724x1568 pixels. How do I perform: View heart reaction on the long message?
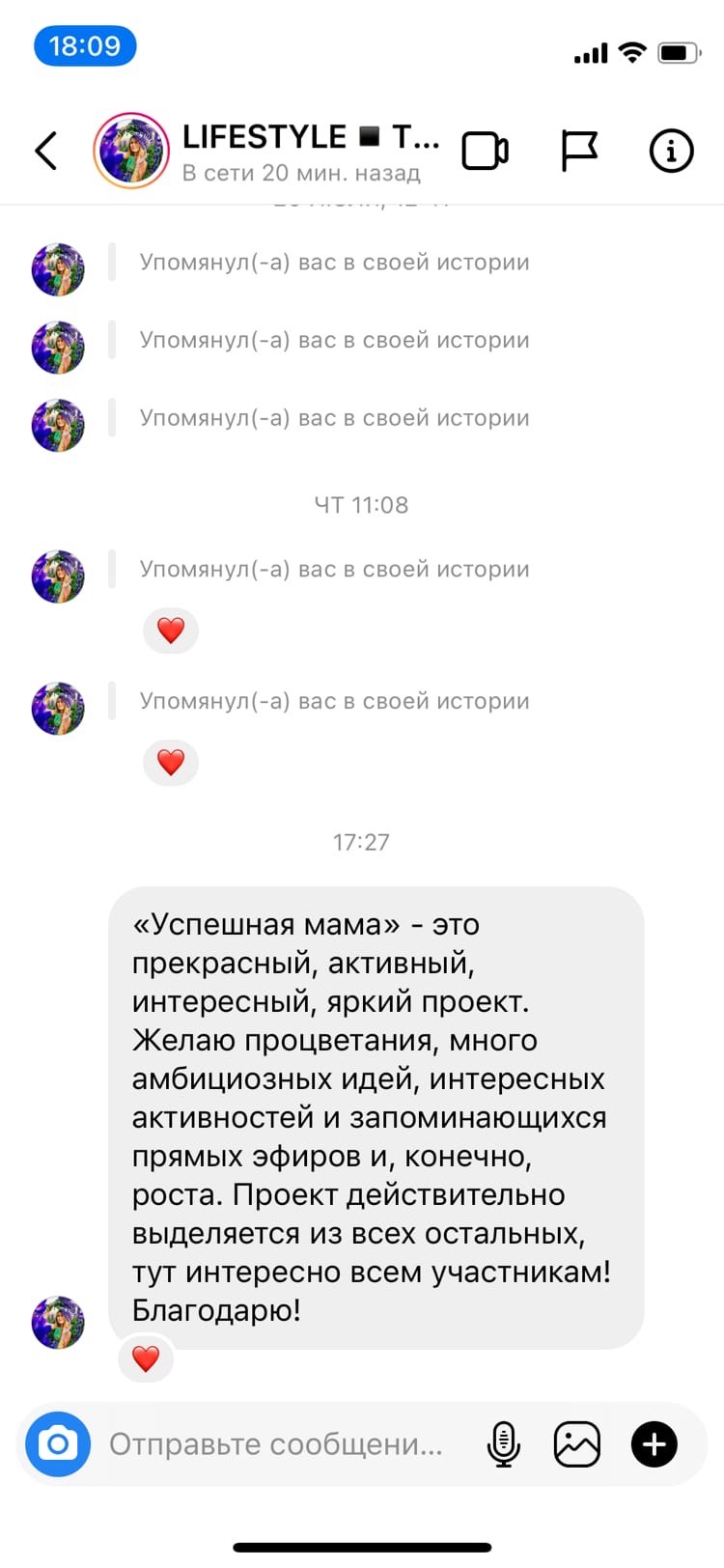146,1358
